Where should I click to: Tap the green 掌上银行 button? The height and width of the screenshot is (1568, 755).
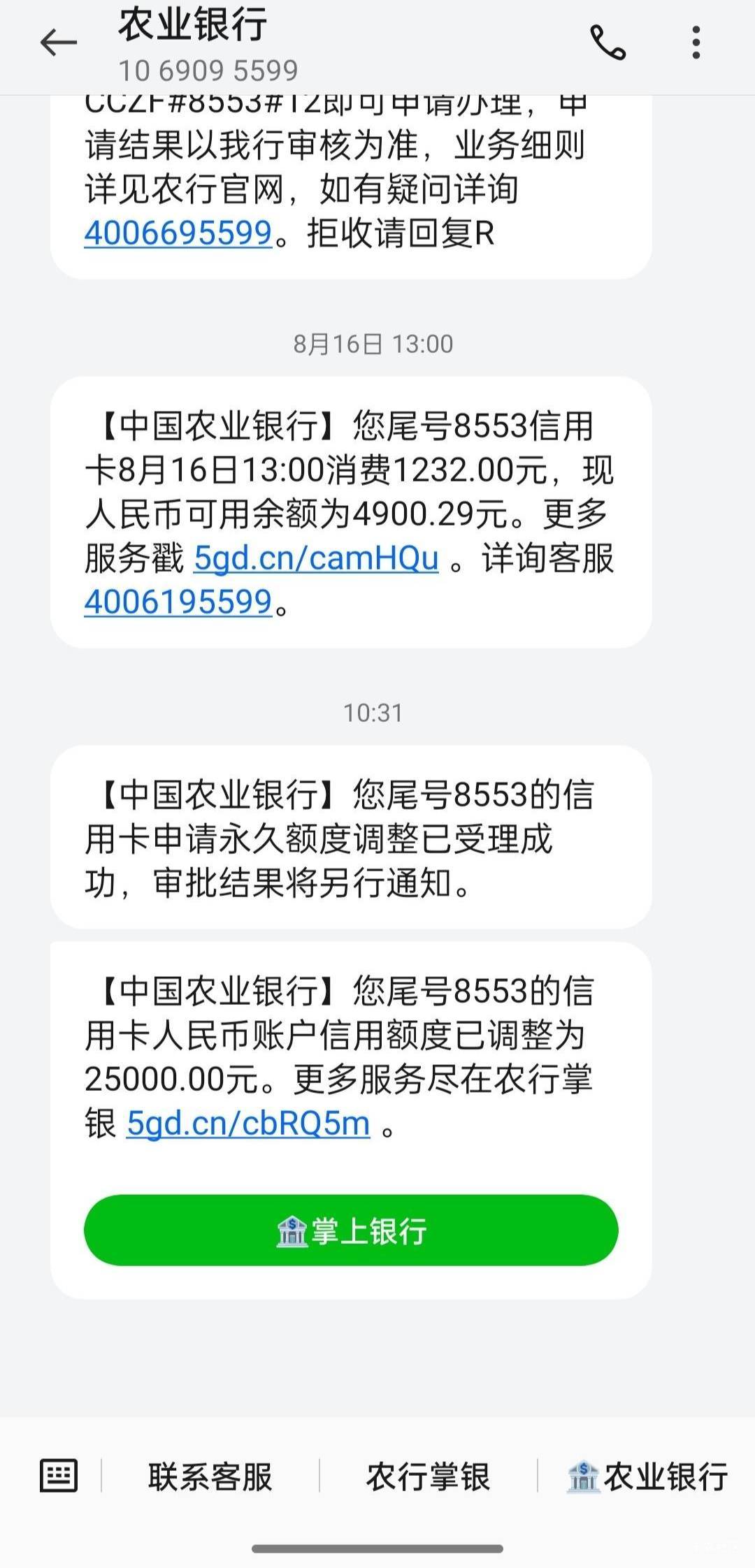coord(351,1230)
